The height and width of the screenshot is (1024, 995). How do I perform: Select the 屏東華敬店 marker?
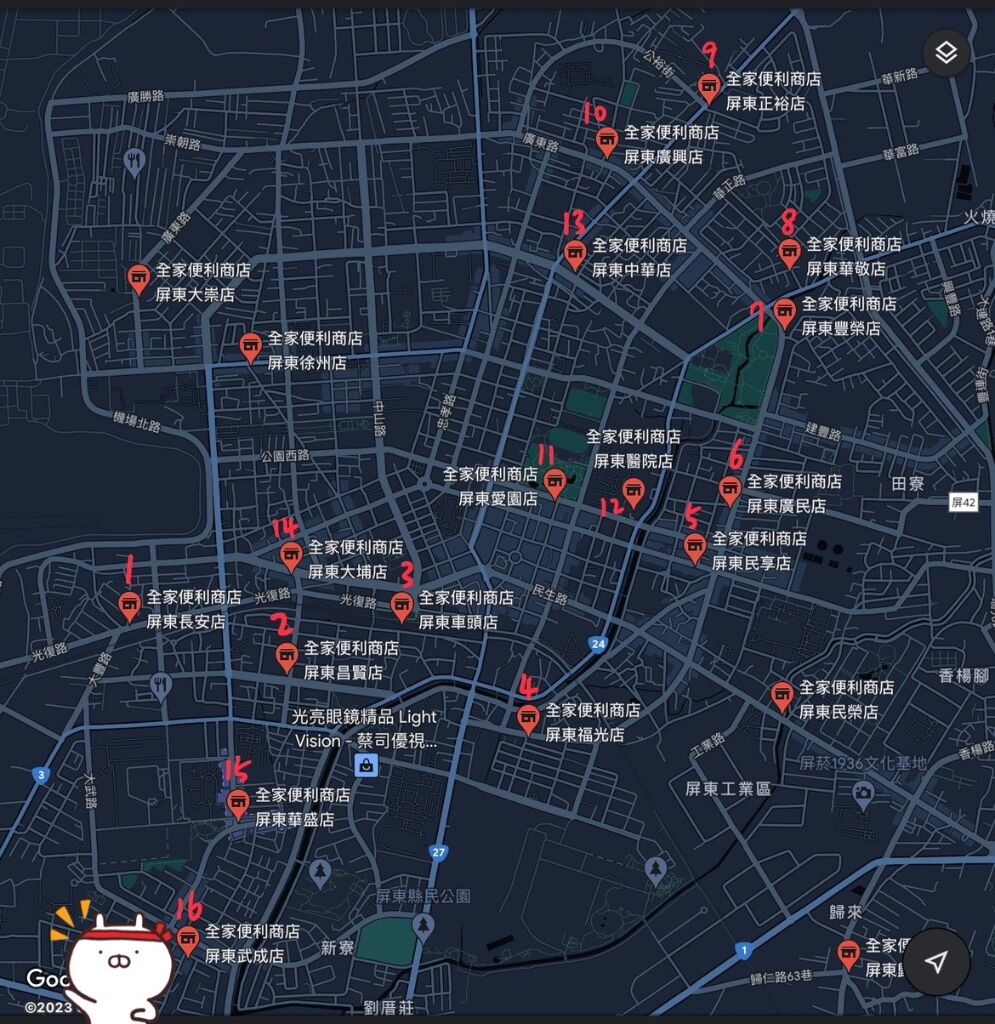(789, 252)
